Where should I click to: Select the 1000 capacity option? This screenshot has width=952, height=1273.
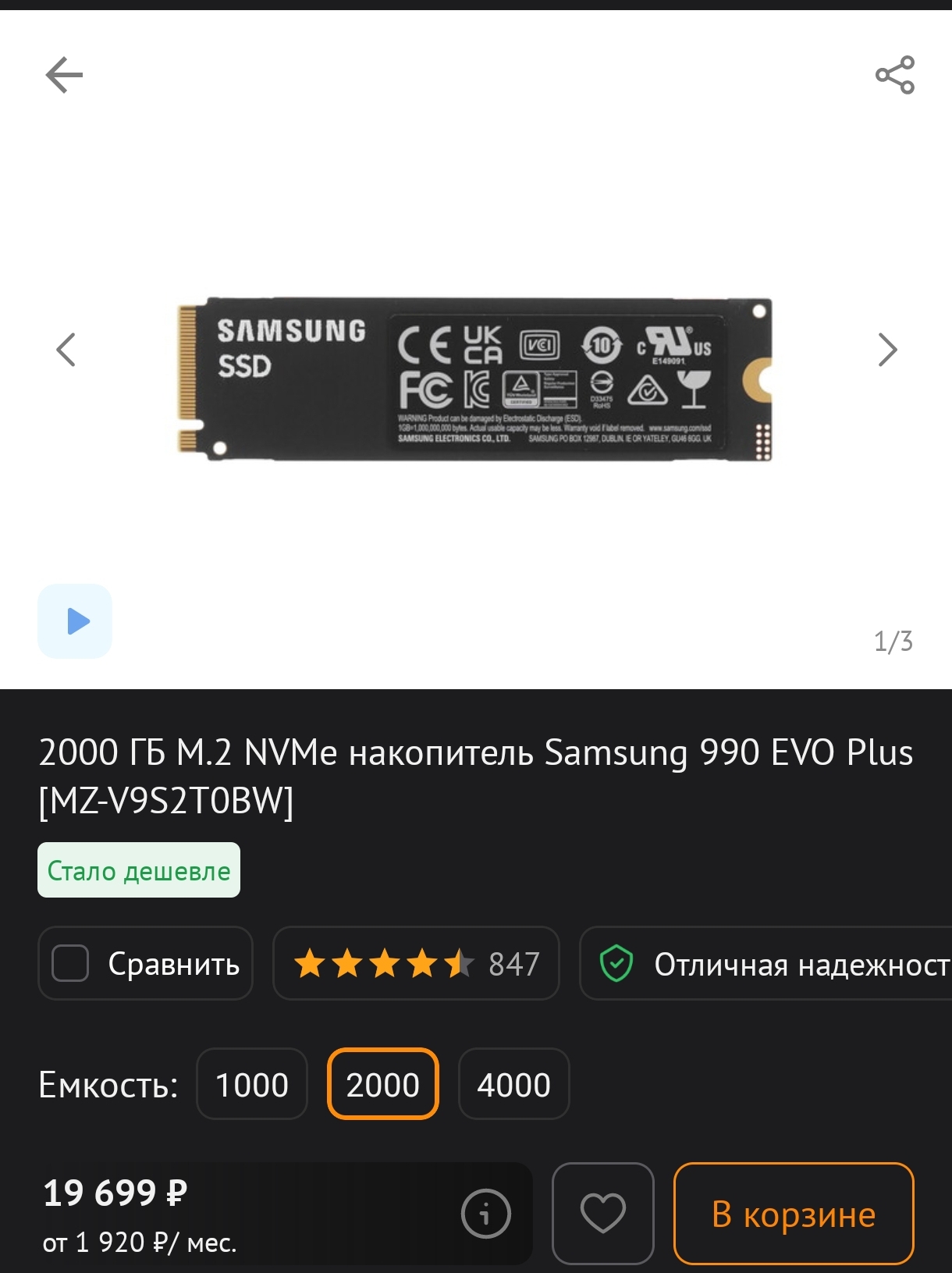(x=252, y=1084)
